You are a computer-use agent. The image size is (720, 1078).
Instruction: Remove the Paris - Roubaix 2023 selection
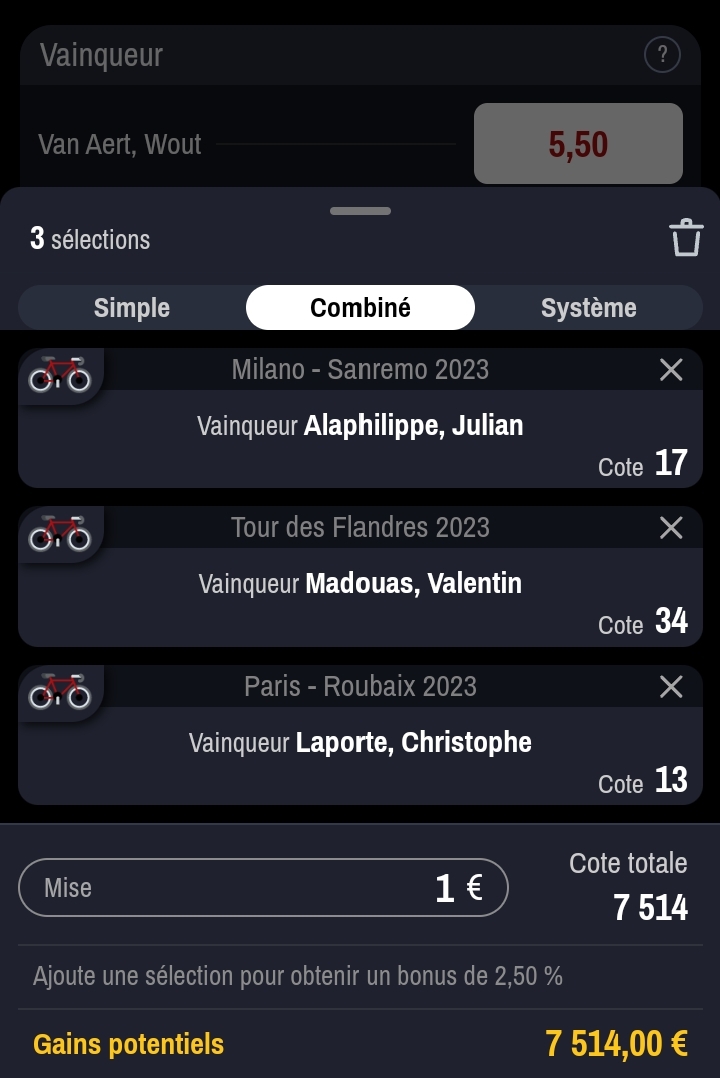671,687
